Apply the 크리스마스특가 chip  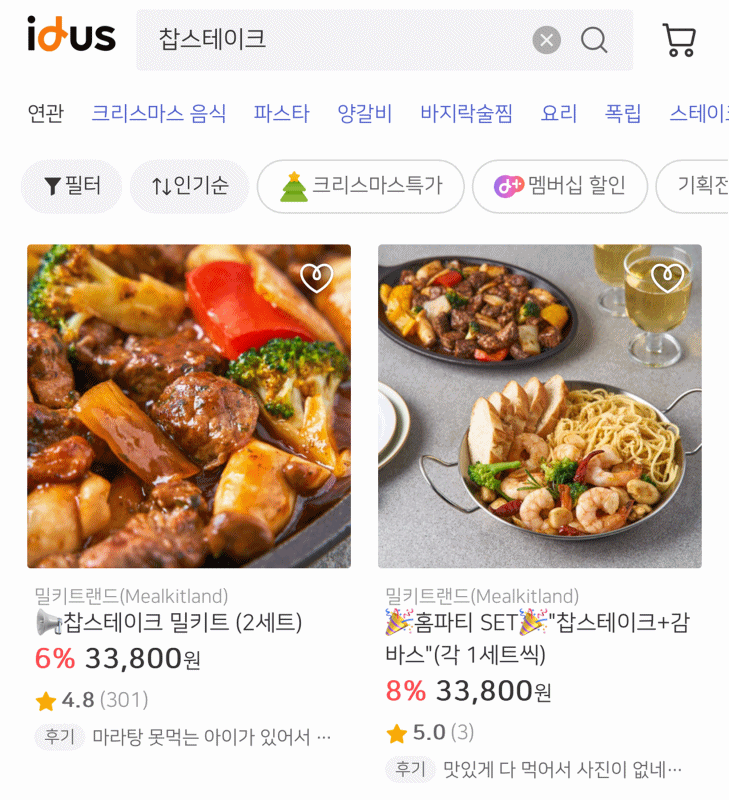click(361, 186)
